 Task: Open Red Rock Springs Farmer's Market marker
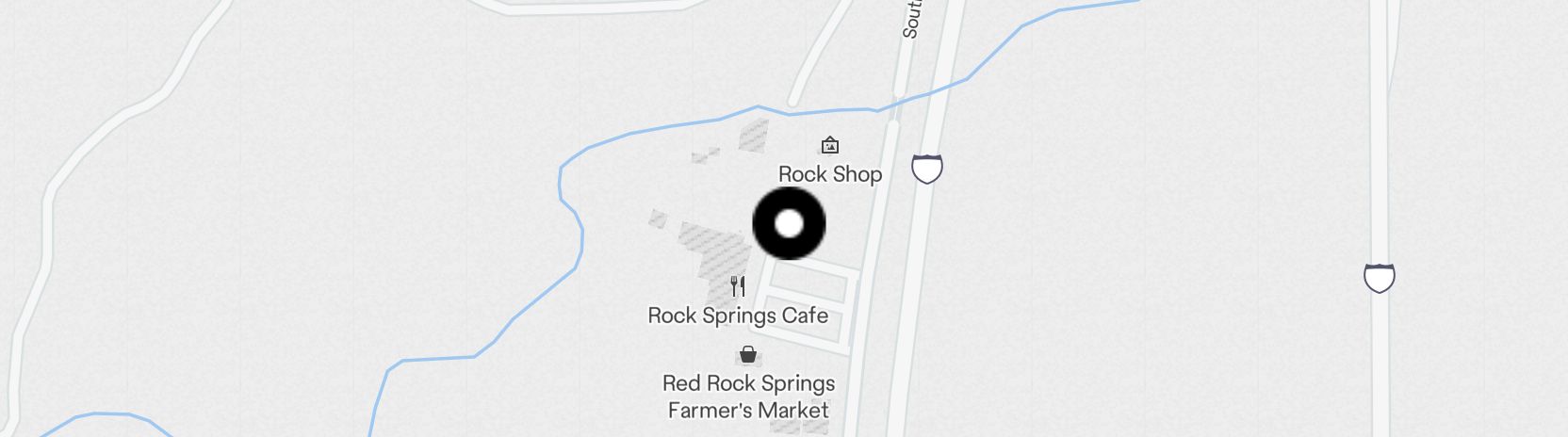coord(747,355)
